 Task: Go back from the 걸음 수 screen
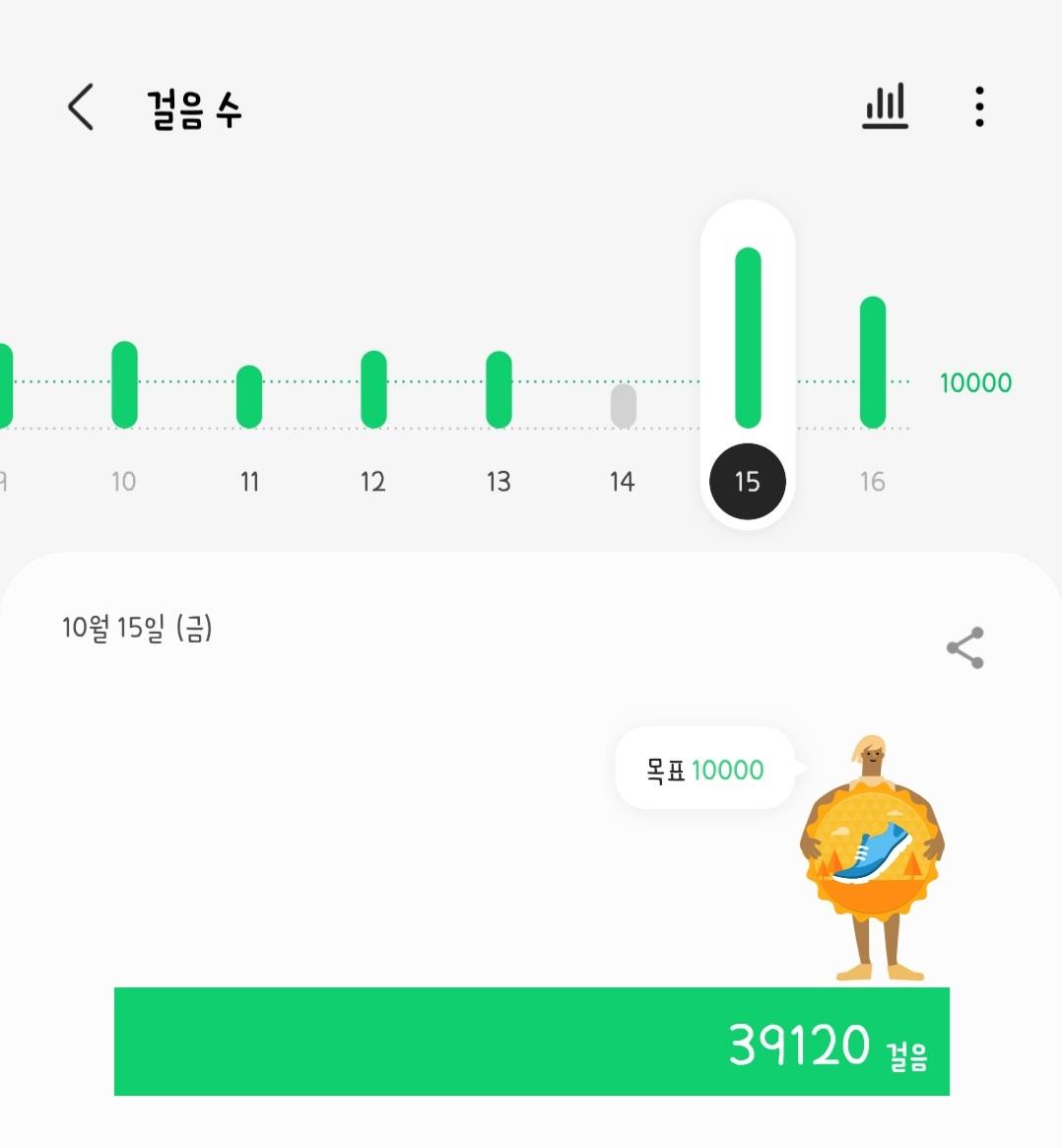[81, 106]
